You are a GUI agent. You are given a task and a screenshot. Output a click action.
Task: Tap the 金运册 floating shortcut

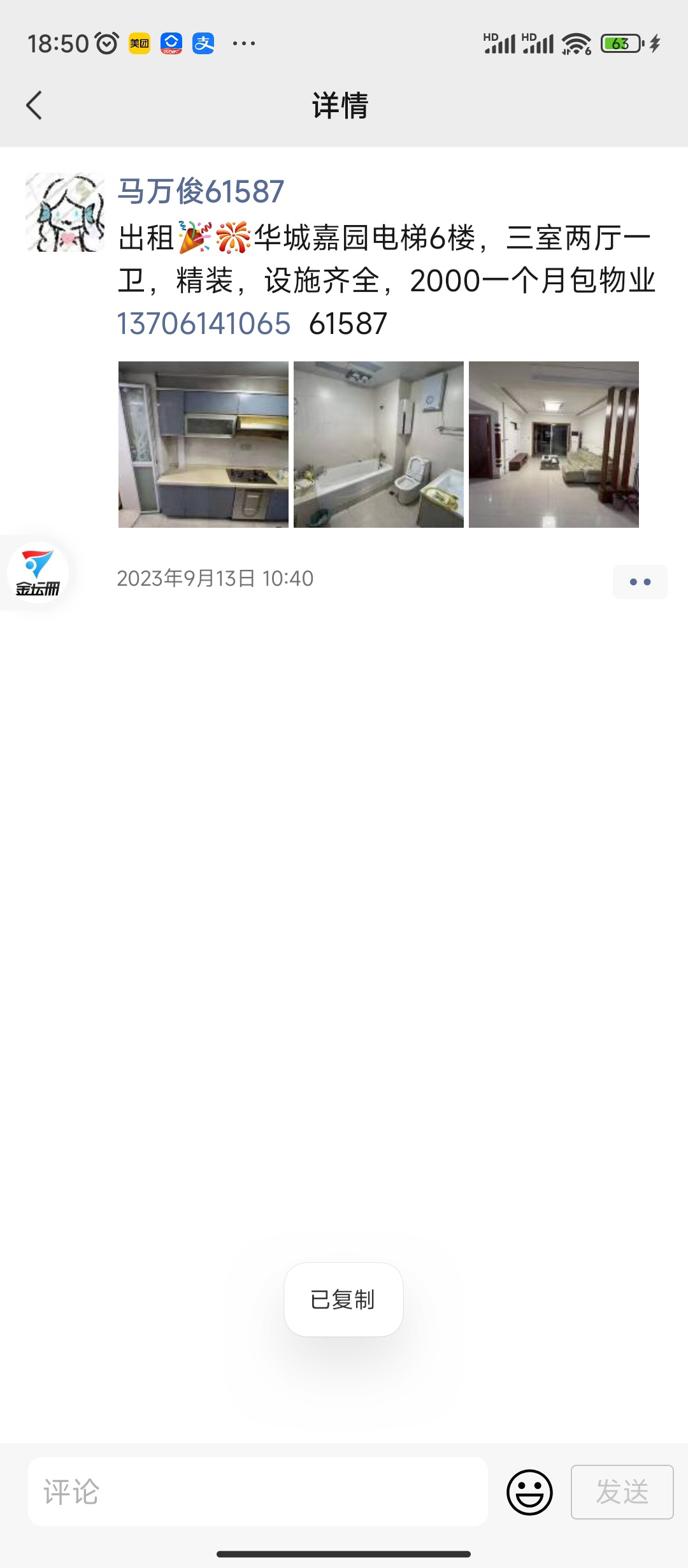click(38, 572)
